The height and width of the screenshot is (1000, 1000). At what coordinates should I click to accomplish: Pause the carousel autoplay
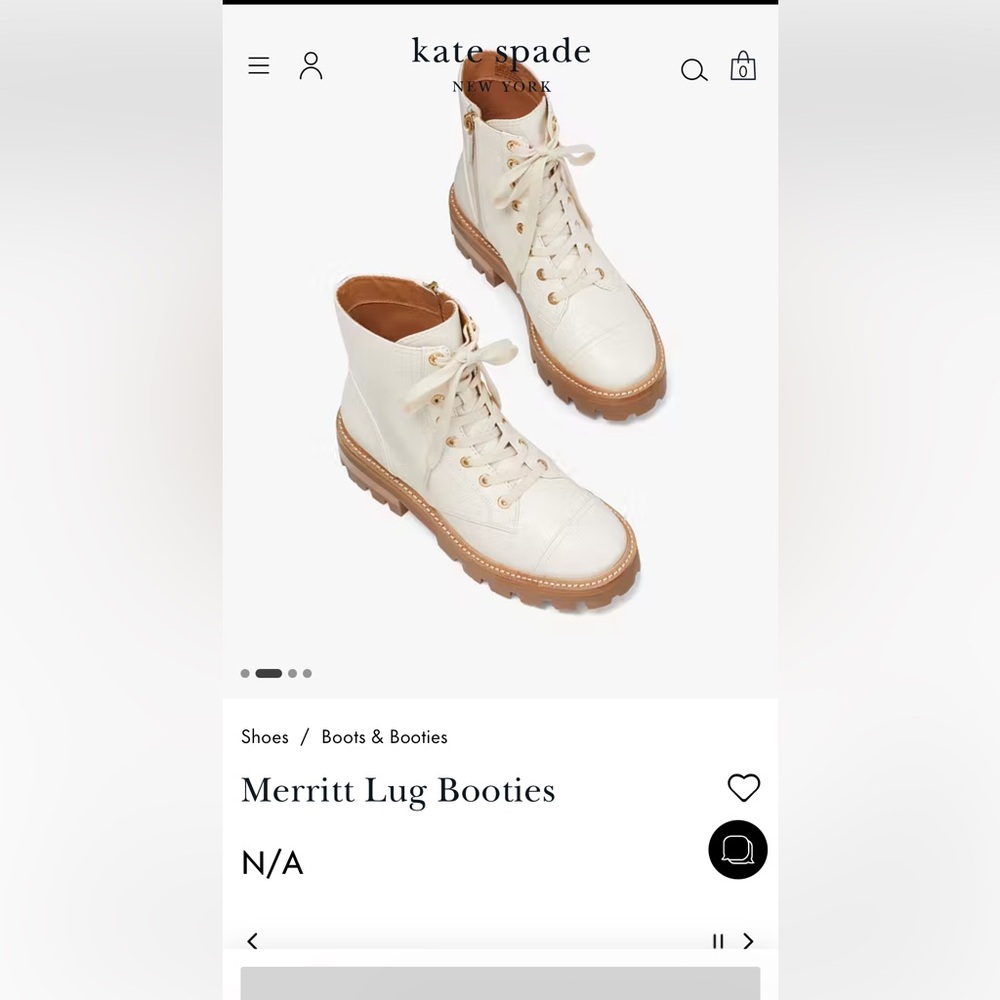point(718,941)
